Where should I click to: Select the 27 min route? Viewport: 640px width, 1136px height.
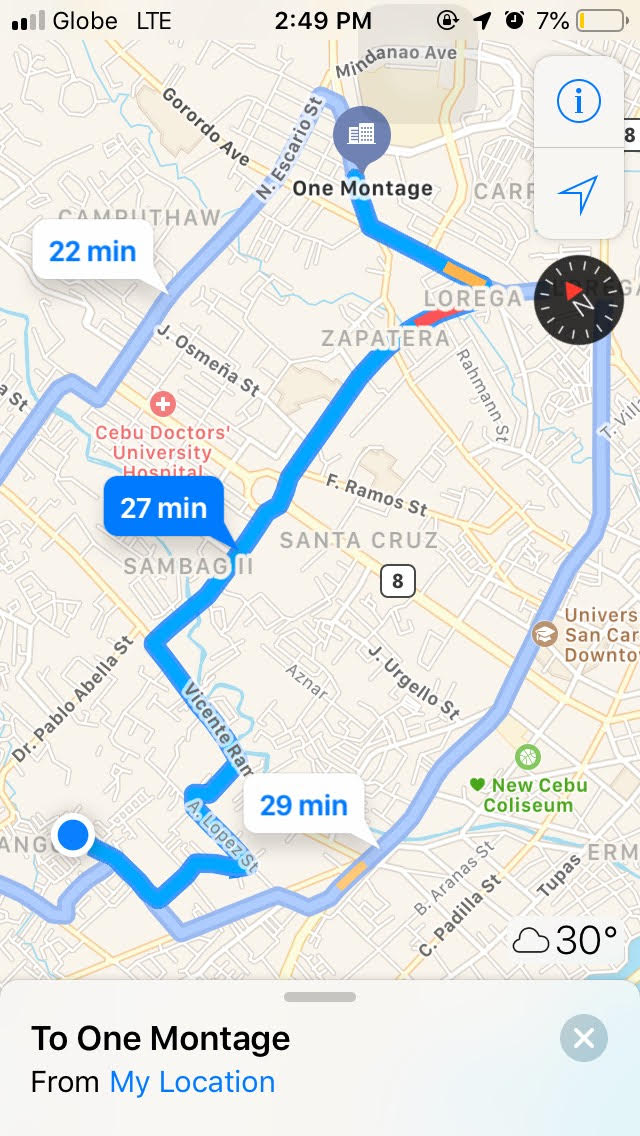tap(163, 507)
